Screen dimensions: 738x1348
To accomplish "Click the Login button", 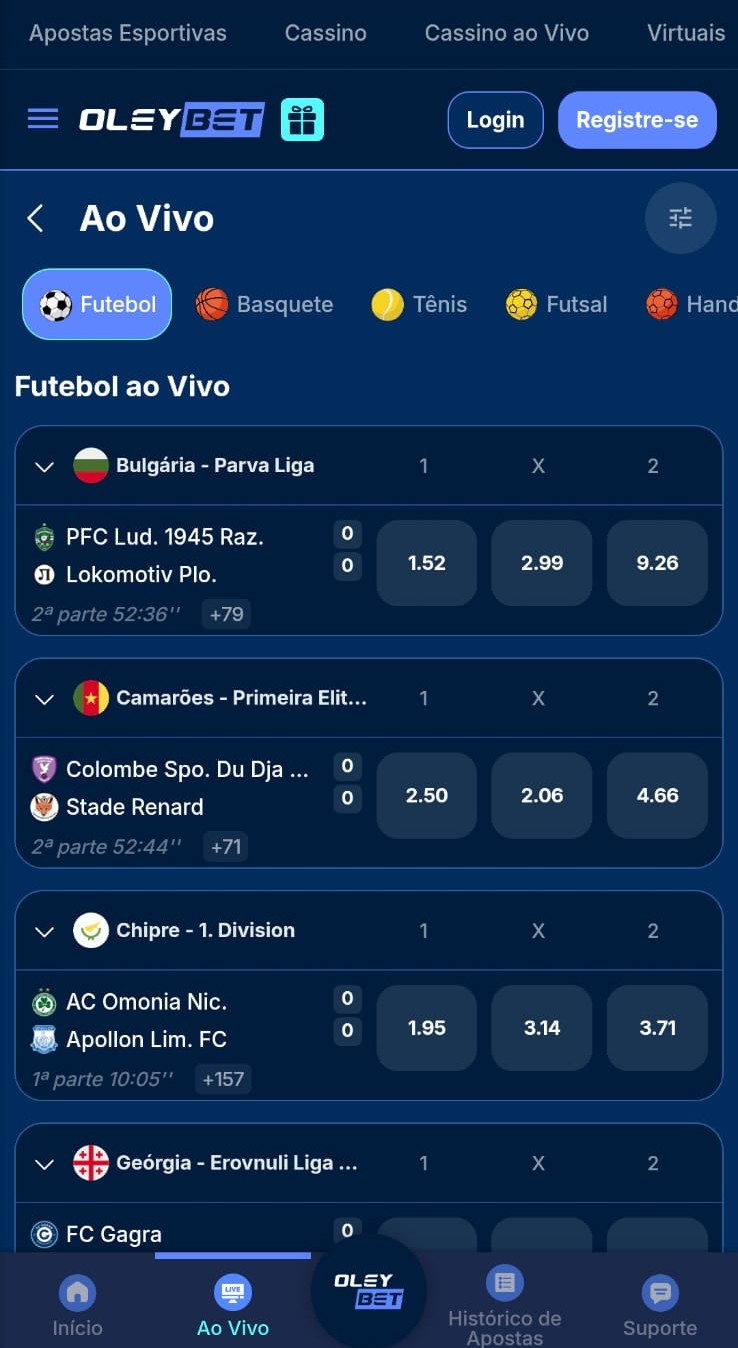I will [495, 119].
